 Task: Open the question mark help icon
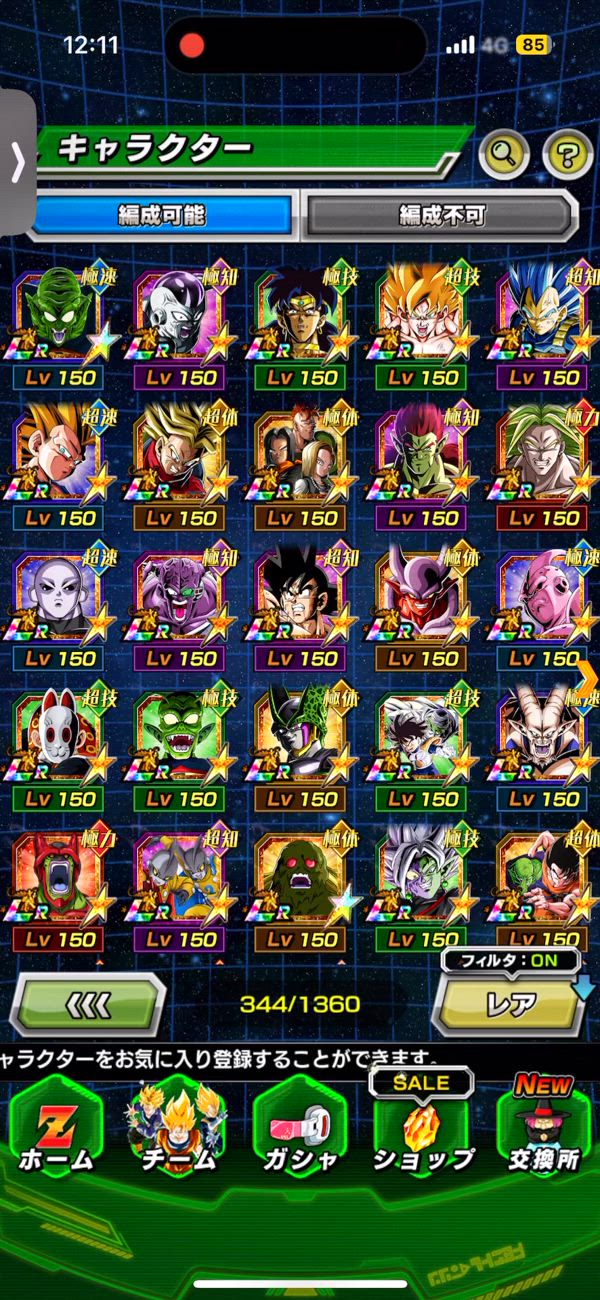pos(567,154)
